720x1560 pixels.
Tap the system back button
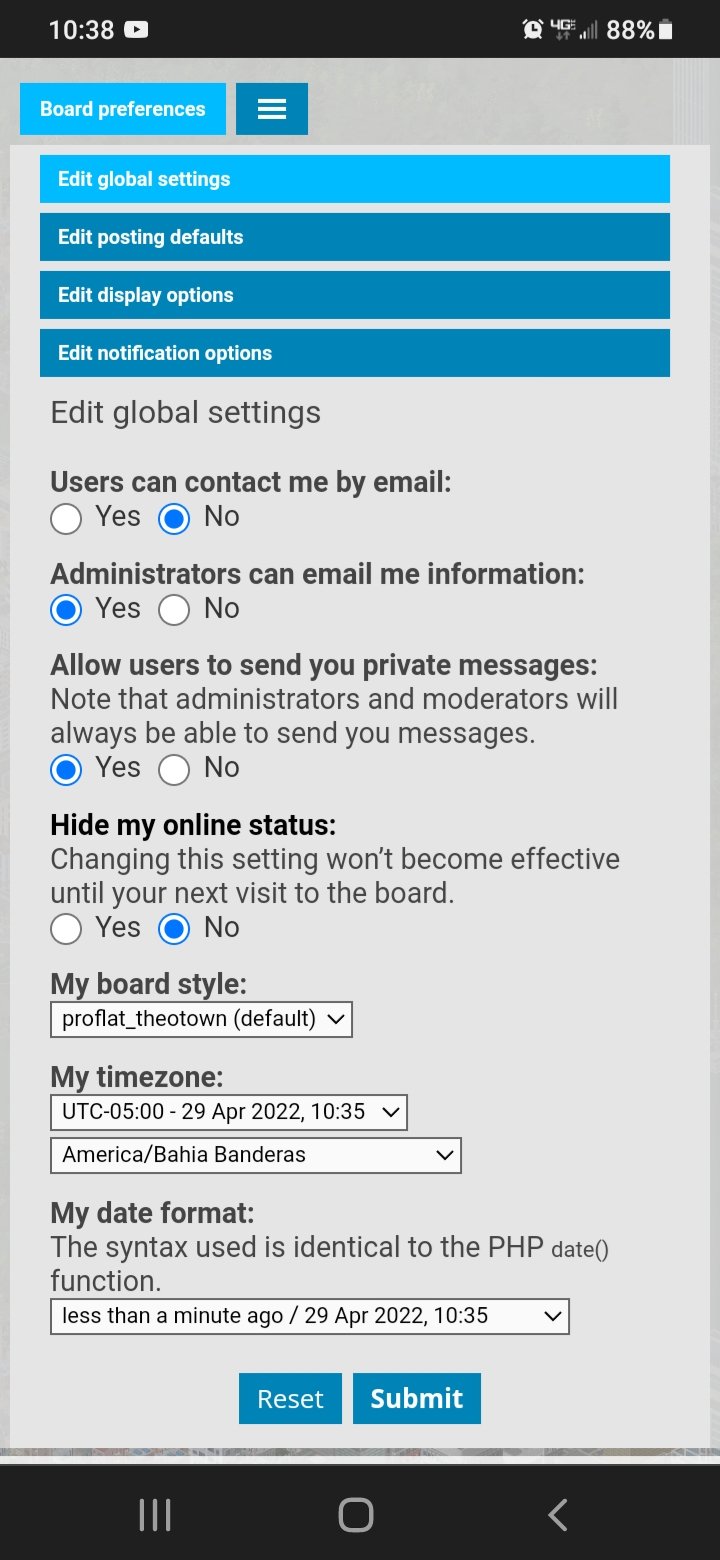558,1515
